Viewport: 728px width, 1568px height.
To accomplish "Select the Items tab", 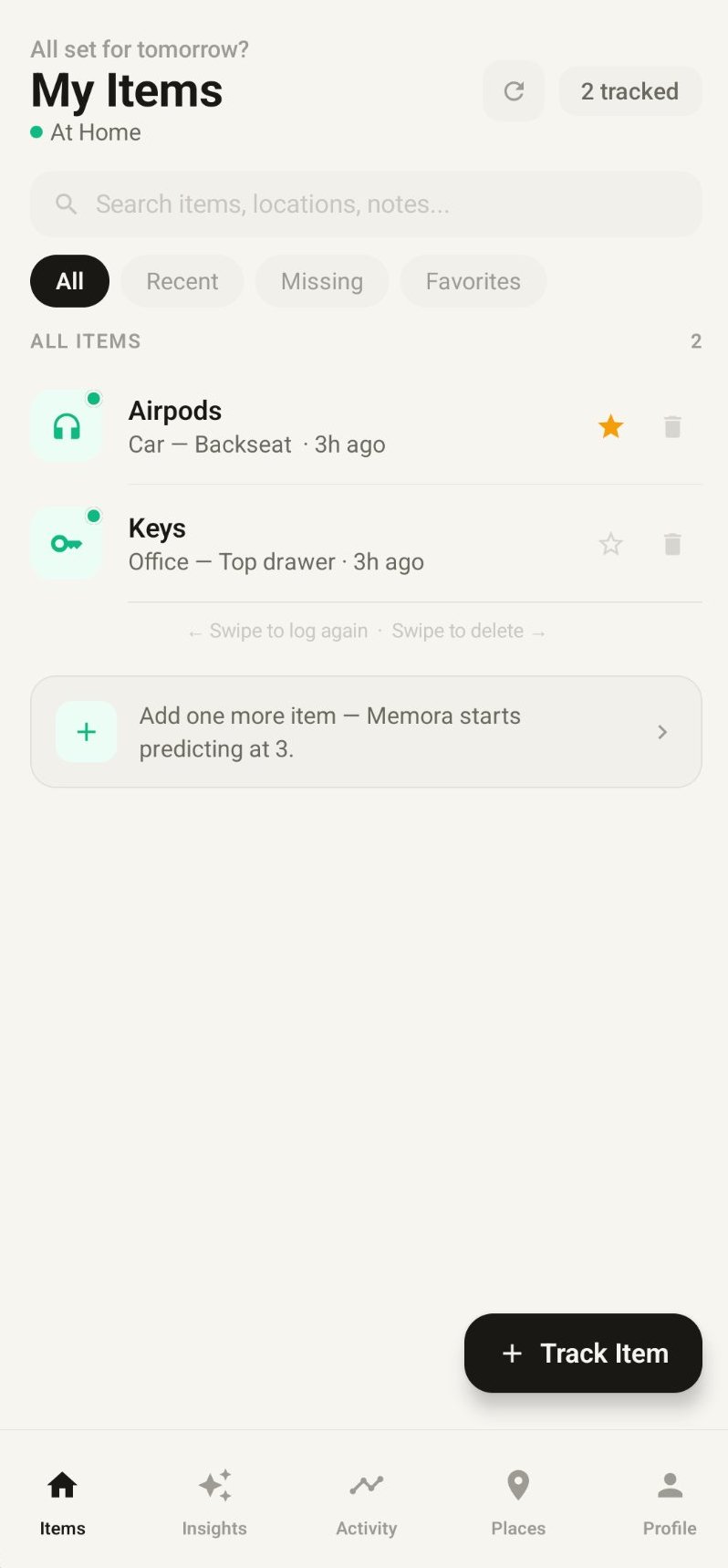I will point(62,1502).
